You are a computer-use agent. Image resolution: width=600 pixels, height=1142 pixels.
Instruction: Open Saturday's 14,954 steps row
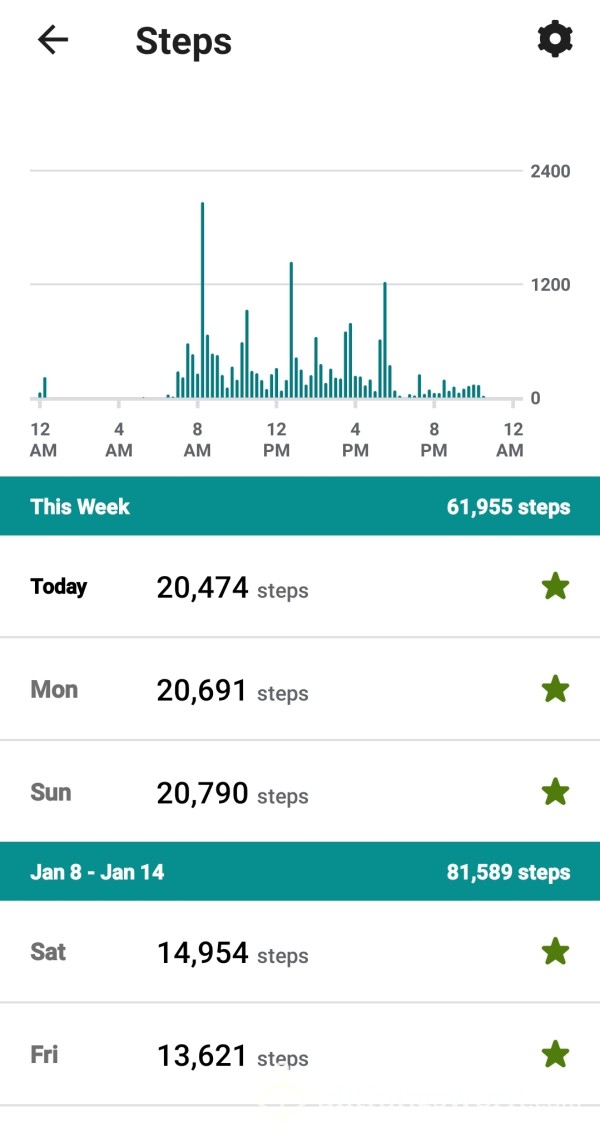(300, 951)
